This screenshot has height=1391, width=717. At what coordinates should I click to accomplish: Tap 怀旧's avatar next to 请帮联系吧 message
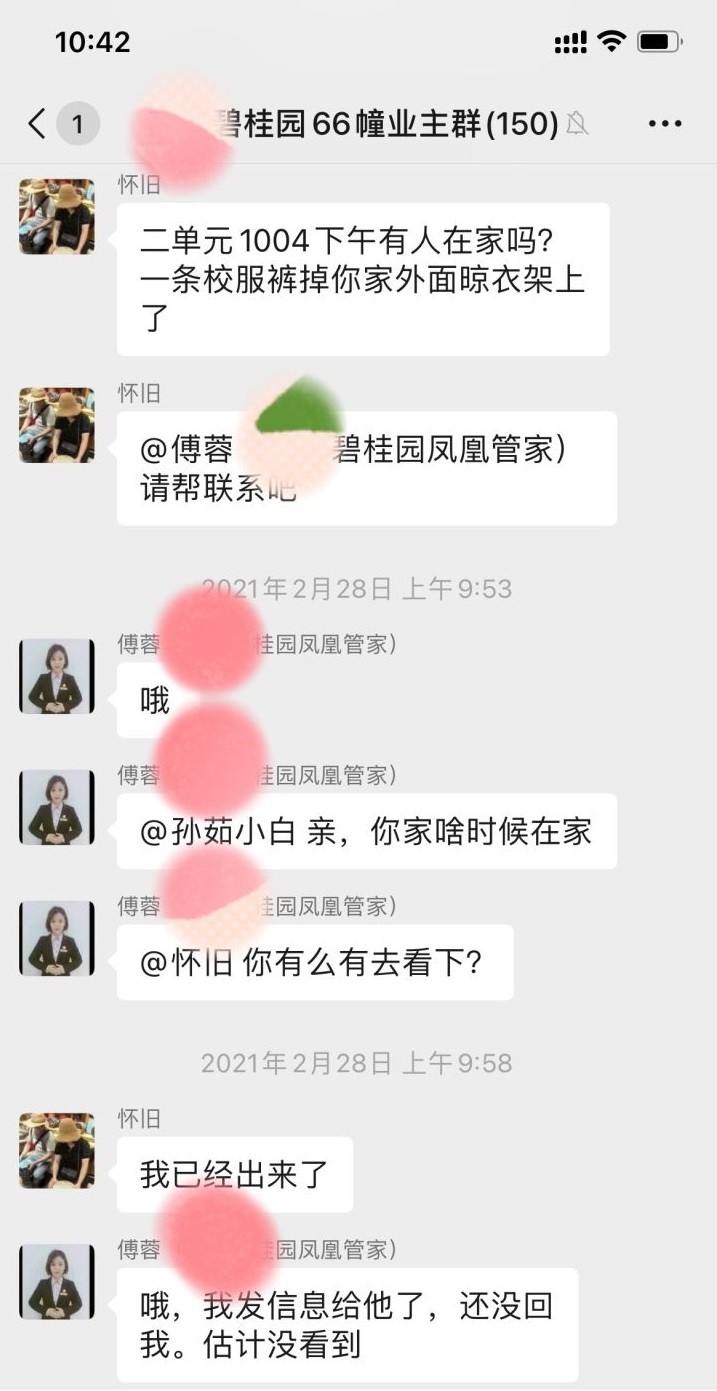coord(56,425)
